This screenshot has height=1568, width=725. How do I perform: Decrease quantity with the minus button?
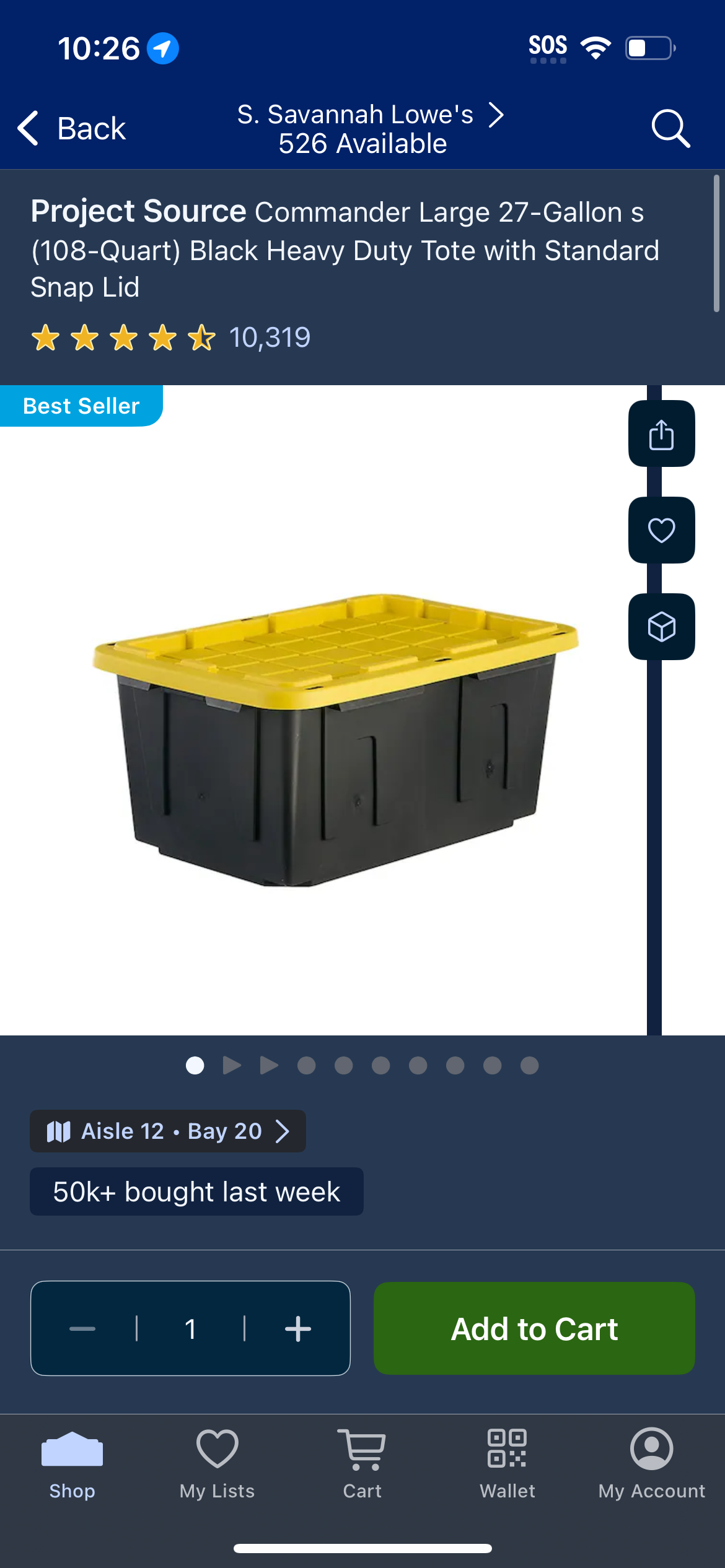[82, 1328]
